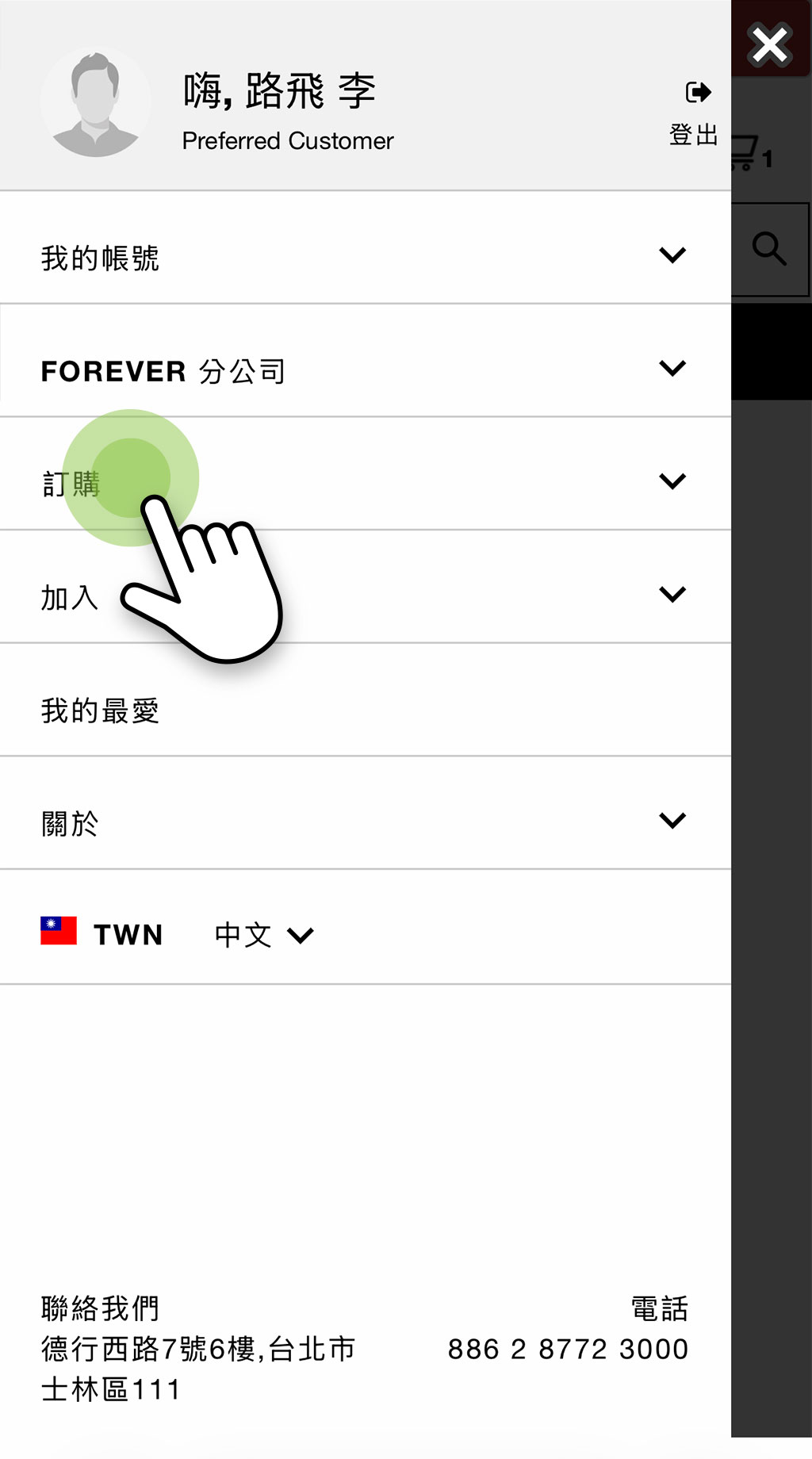The image size is (812, 1459).
Task: Open the shopping cart
Action: (x=749, y=153)
